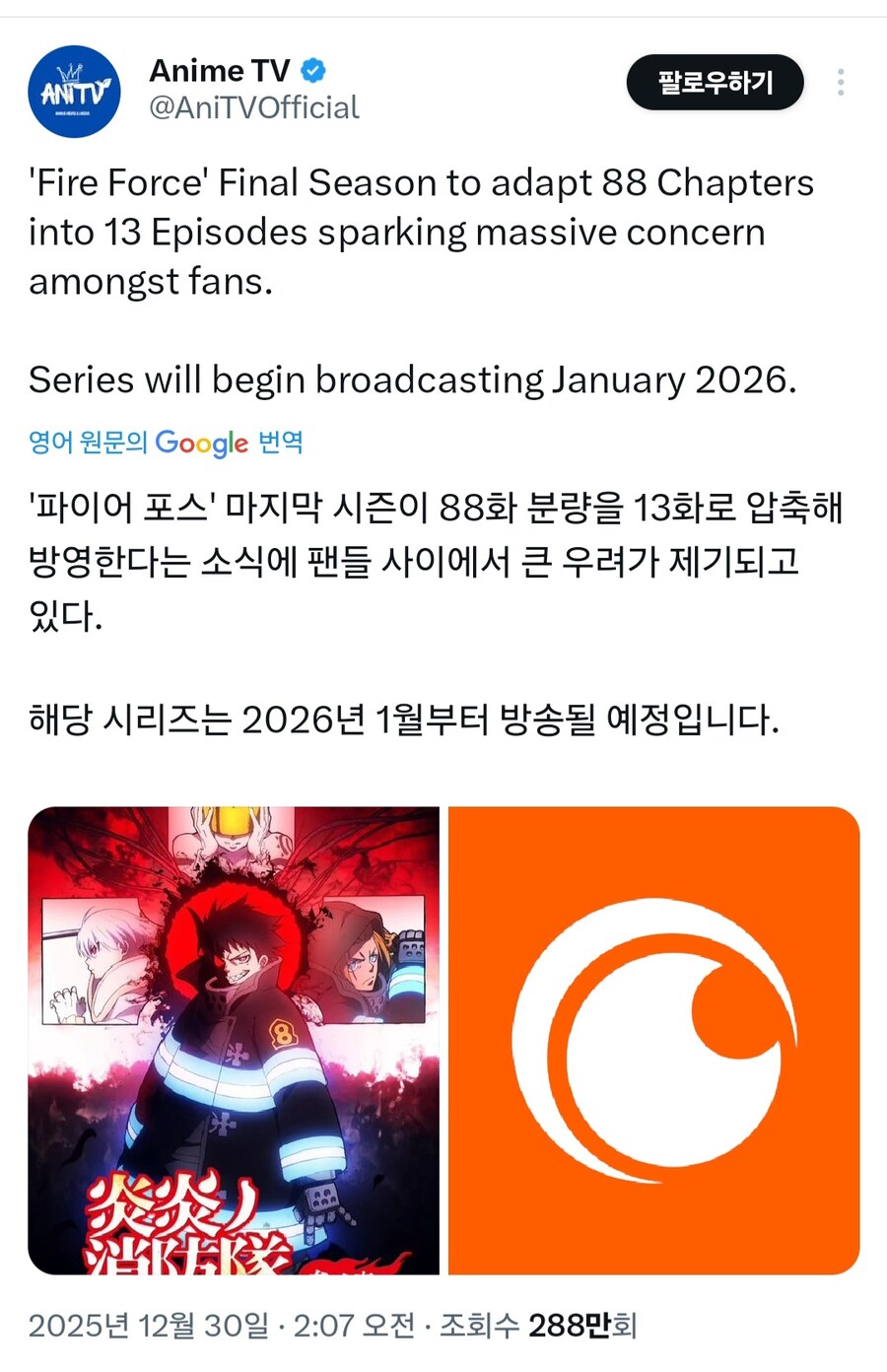Image resolution: width=887 pixels, height=1372 pixels.
Task: Expand the overflow menu chevron at top right
Action: pyautogui.click(x=841, y=84)
